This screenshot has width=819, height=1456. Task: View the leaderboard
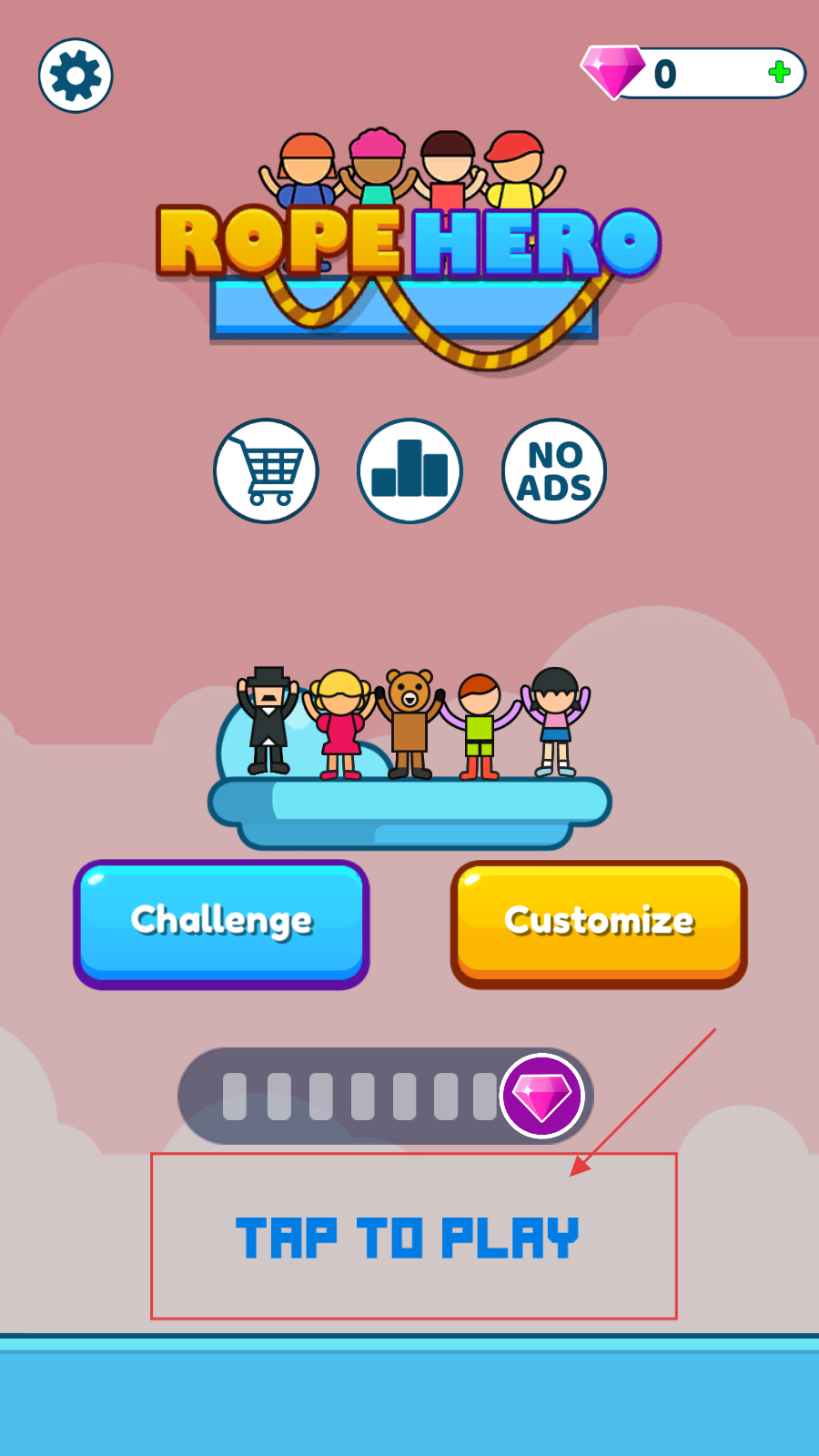(409, 470)
